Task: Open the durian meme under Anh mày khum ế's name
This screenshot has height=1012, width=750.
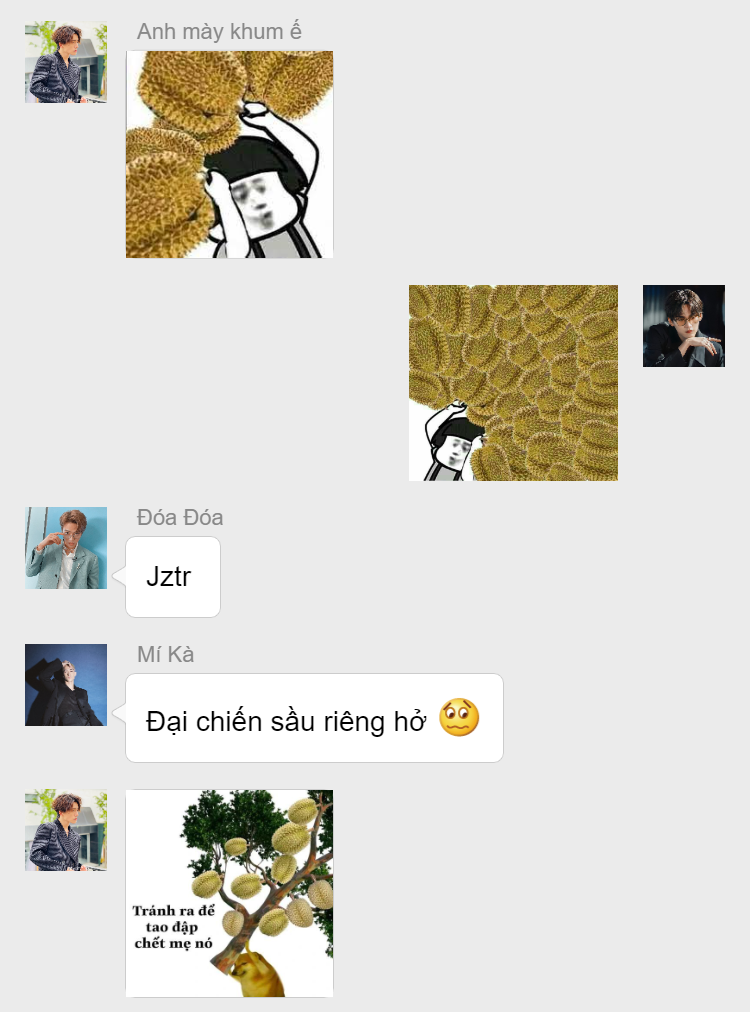Action: pos(229,155)
